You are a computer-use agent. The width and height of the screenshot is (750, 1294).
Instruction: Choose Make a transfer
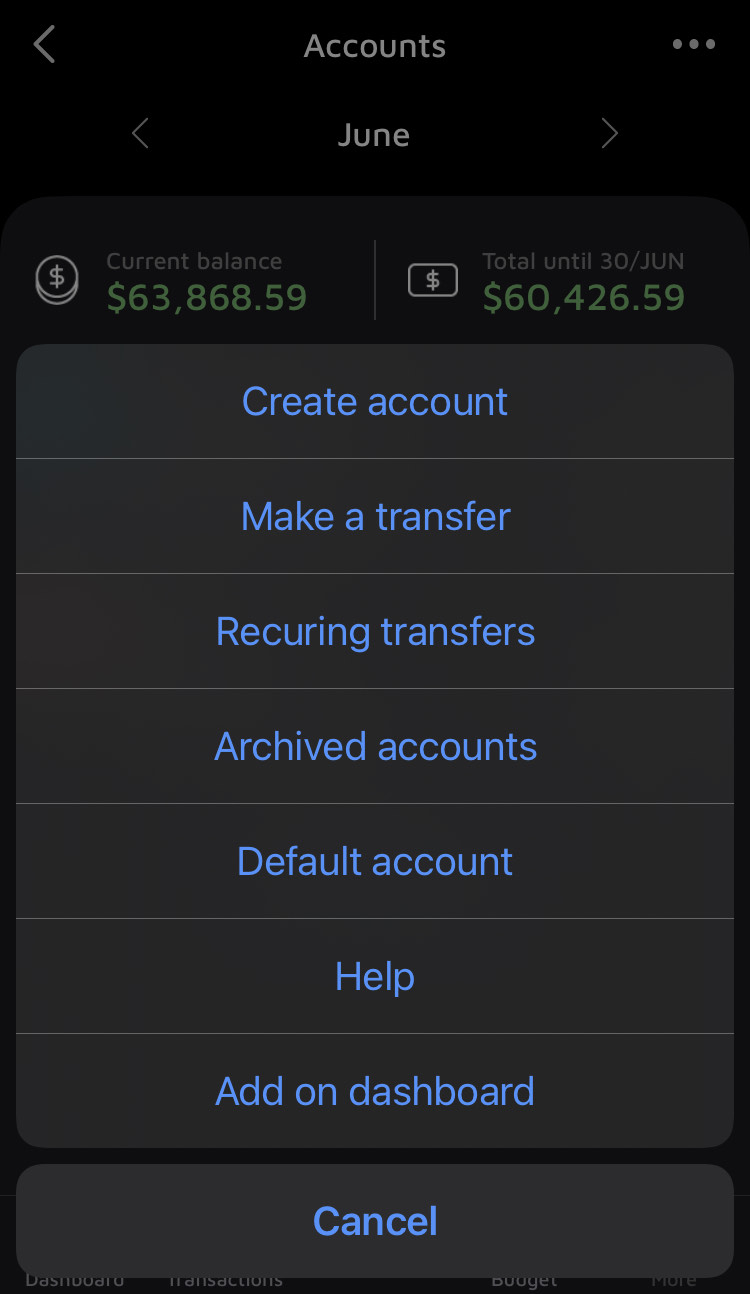coord(375,517)
